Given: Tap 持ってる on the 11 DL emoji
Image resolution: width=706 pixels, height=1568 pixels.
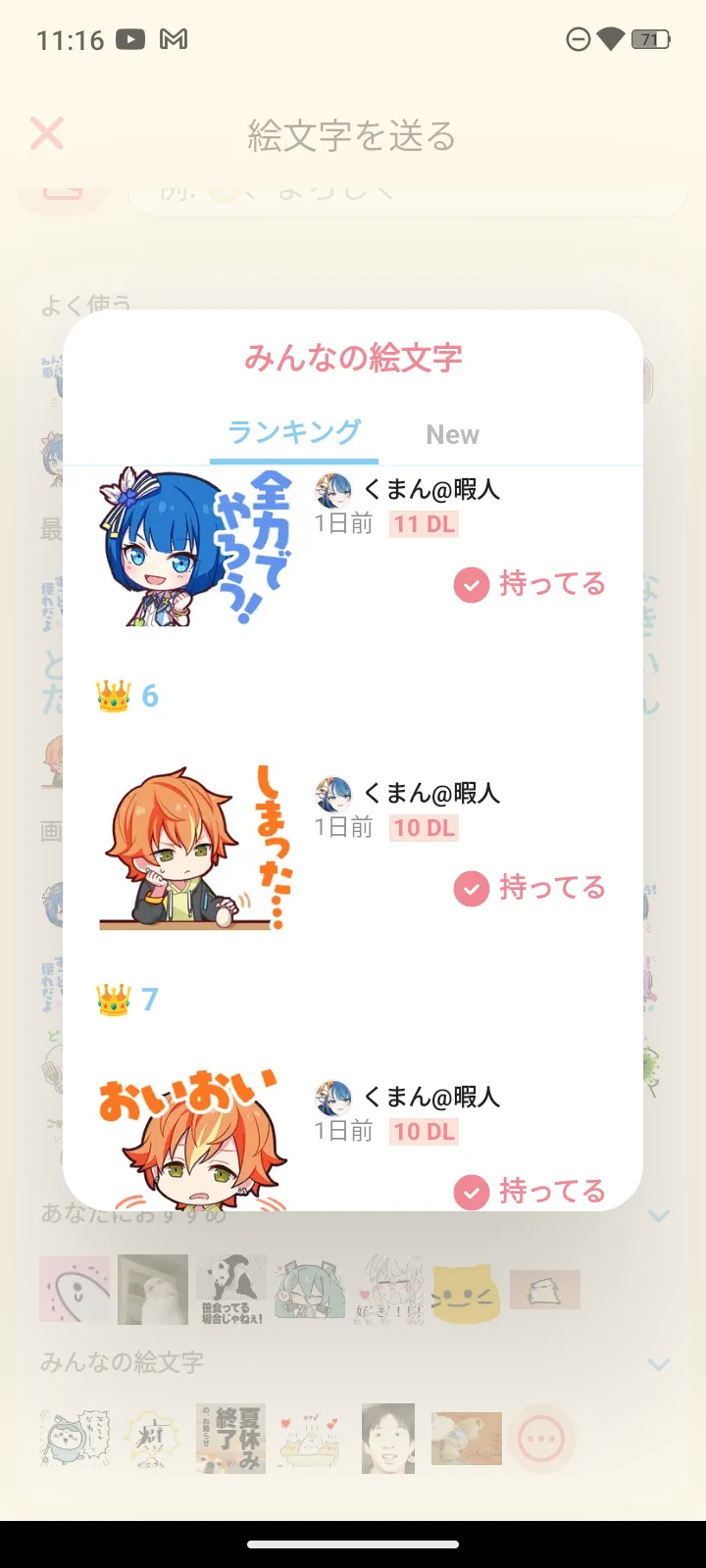Looking at the screenshot, I should 529,585.
